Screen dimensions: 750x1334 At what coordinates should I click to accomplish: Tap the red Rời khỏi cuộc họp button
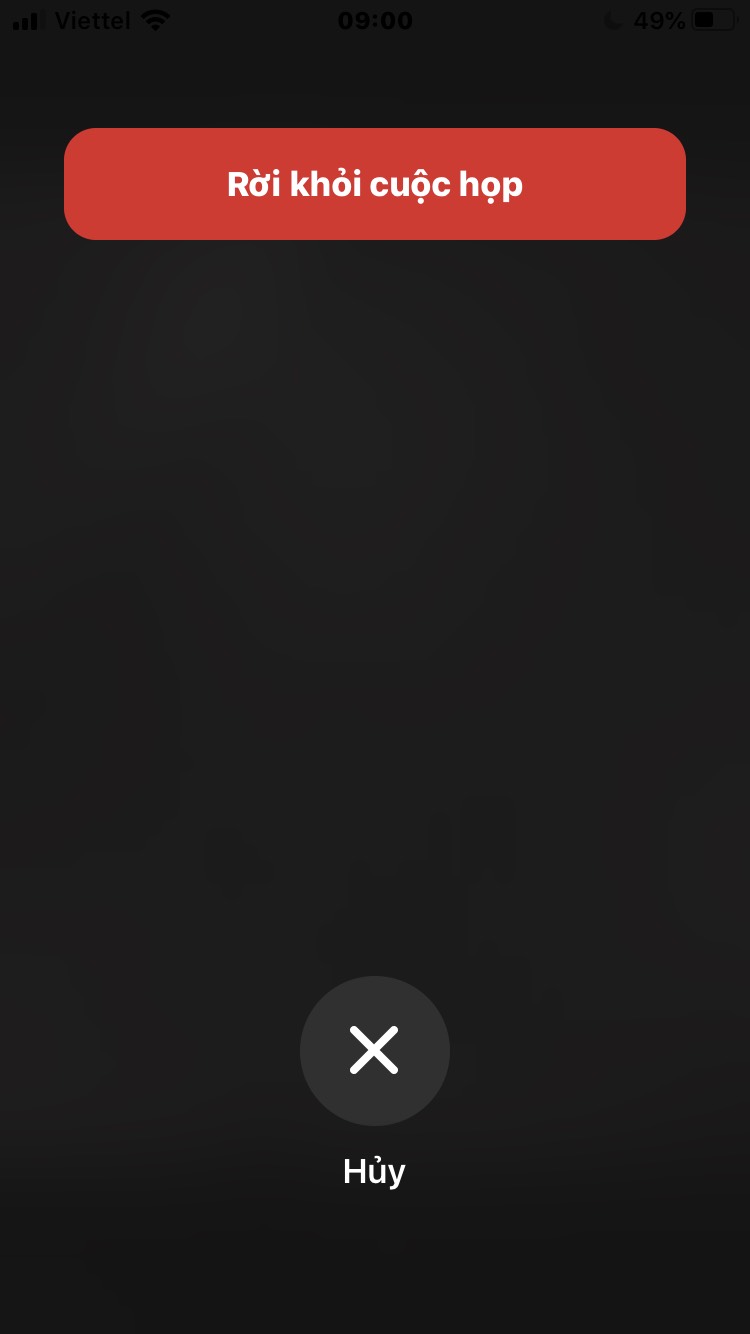pos(375,184)
